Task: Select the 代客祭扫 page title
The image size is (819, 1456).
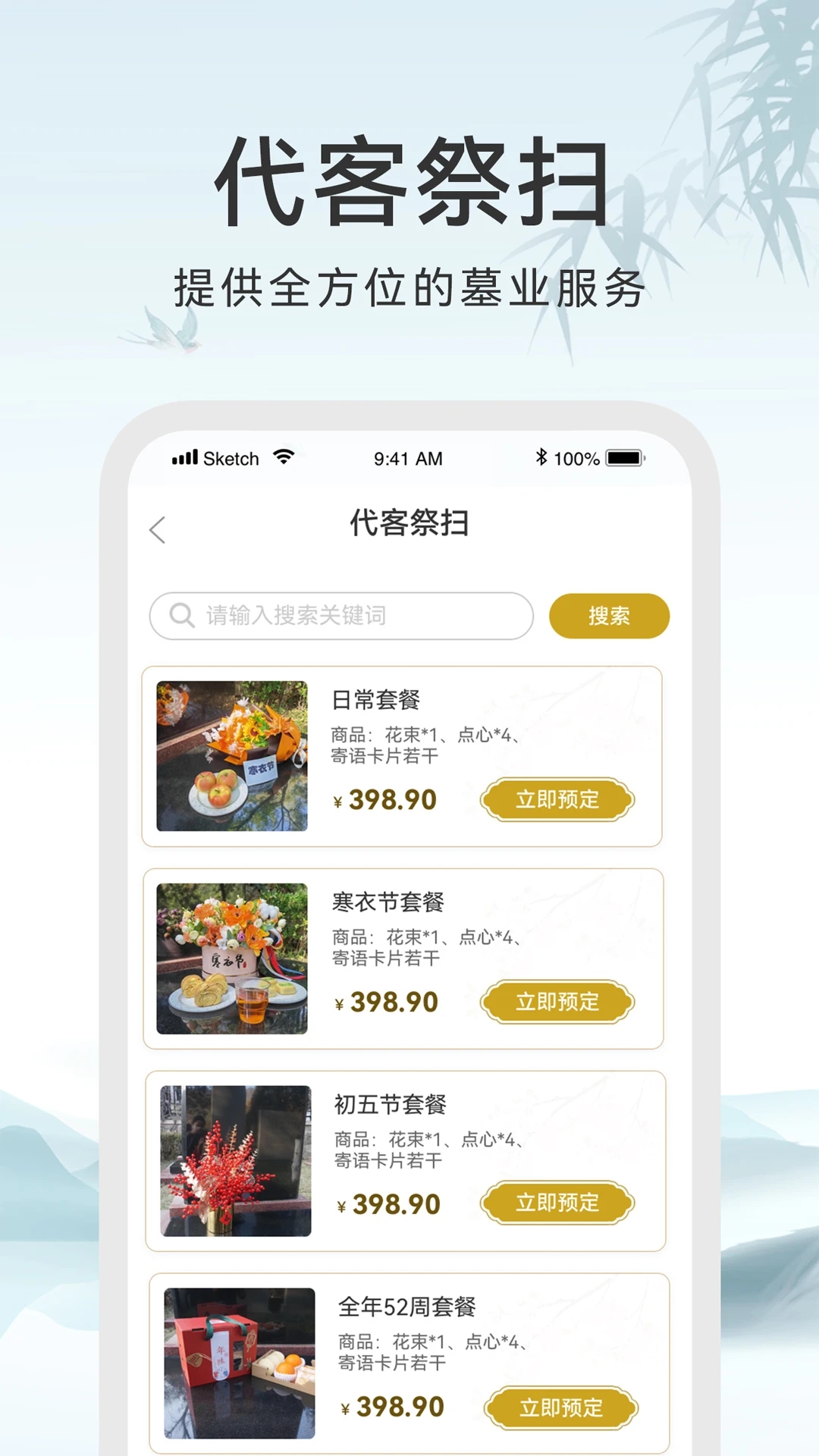Action: click(409, 525)
